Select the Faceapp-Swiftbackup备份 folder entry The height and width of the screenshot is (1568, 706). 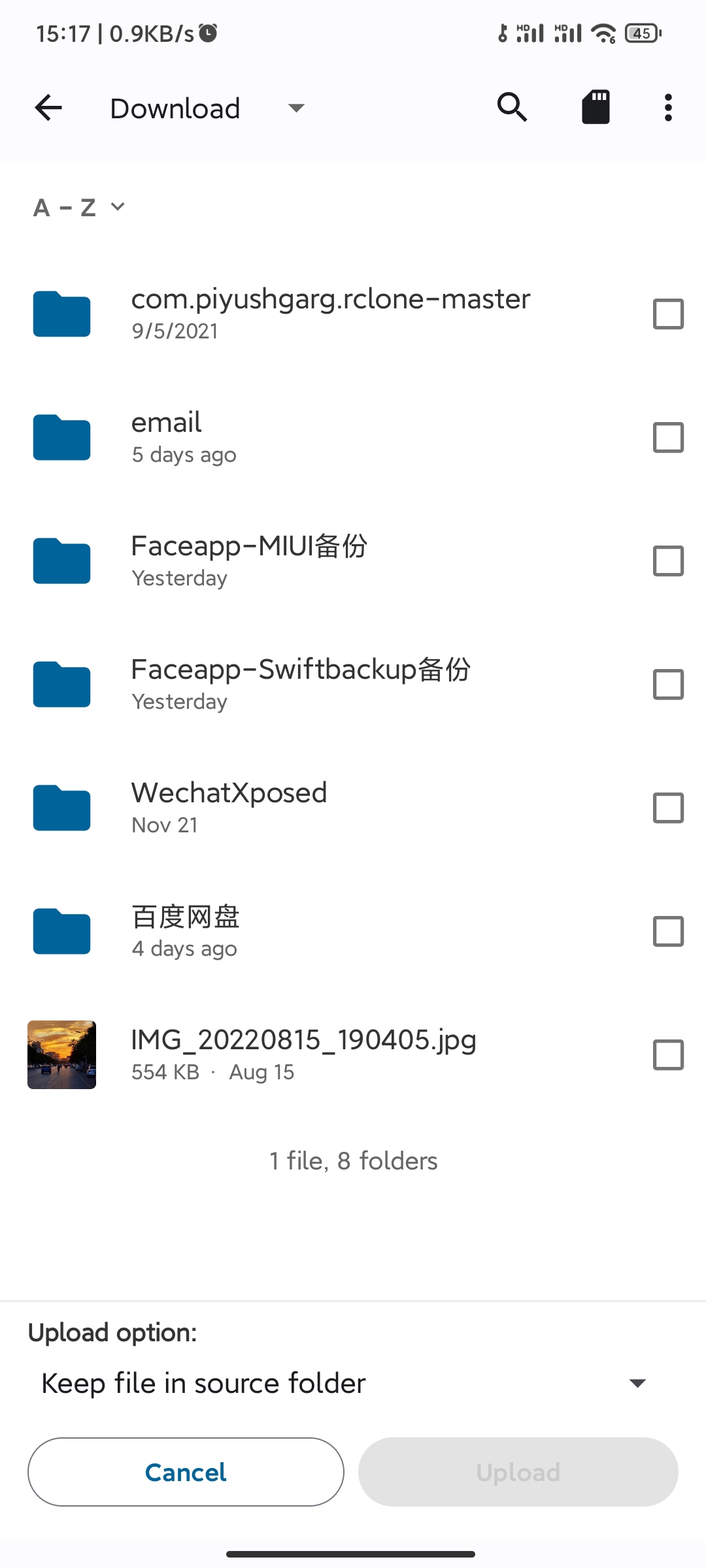tap(294, 683)
